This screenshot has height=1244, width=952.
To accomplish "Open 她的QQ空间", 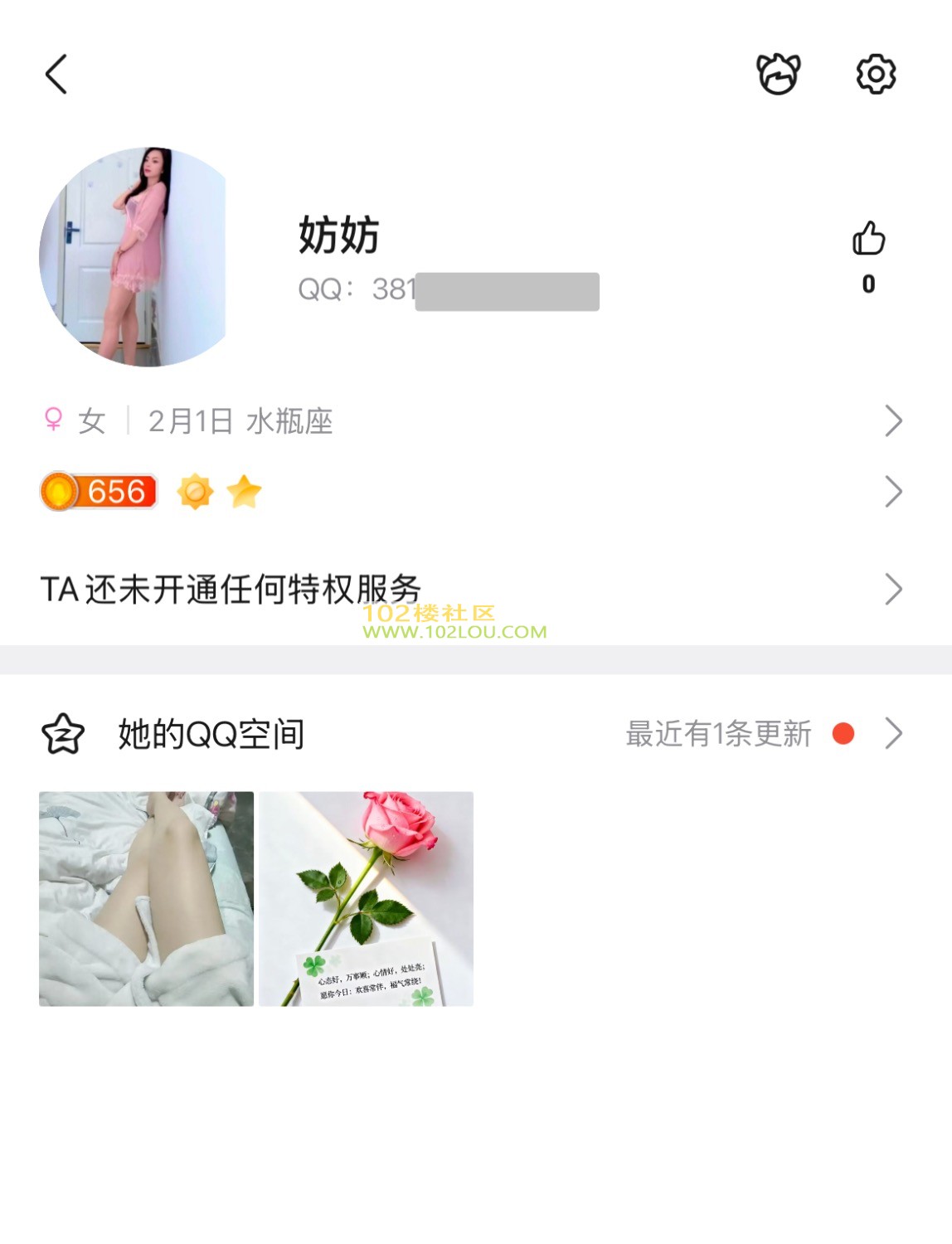I will coord(471,734).
